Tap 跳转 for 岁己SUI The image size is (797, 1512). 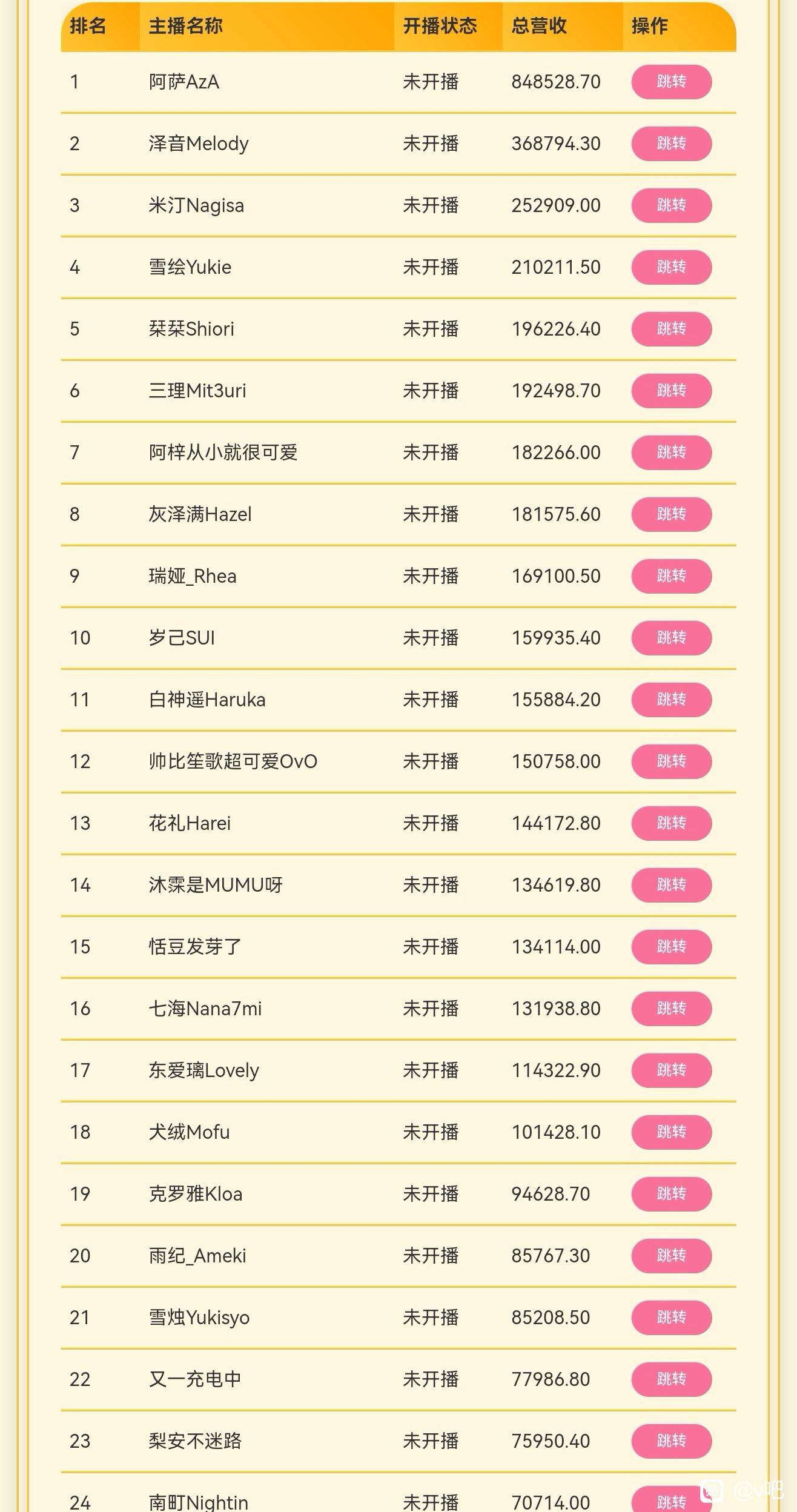click(671, 638)
